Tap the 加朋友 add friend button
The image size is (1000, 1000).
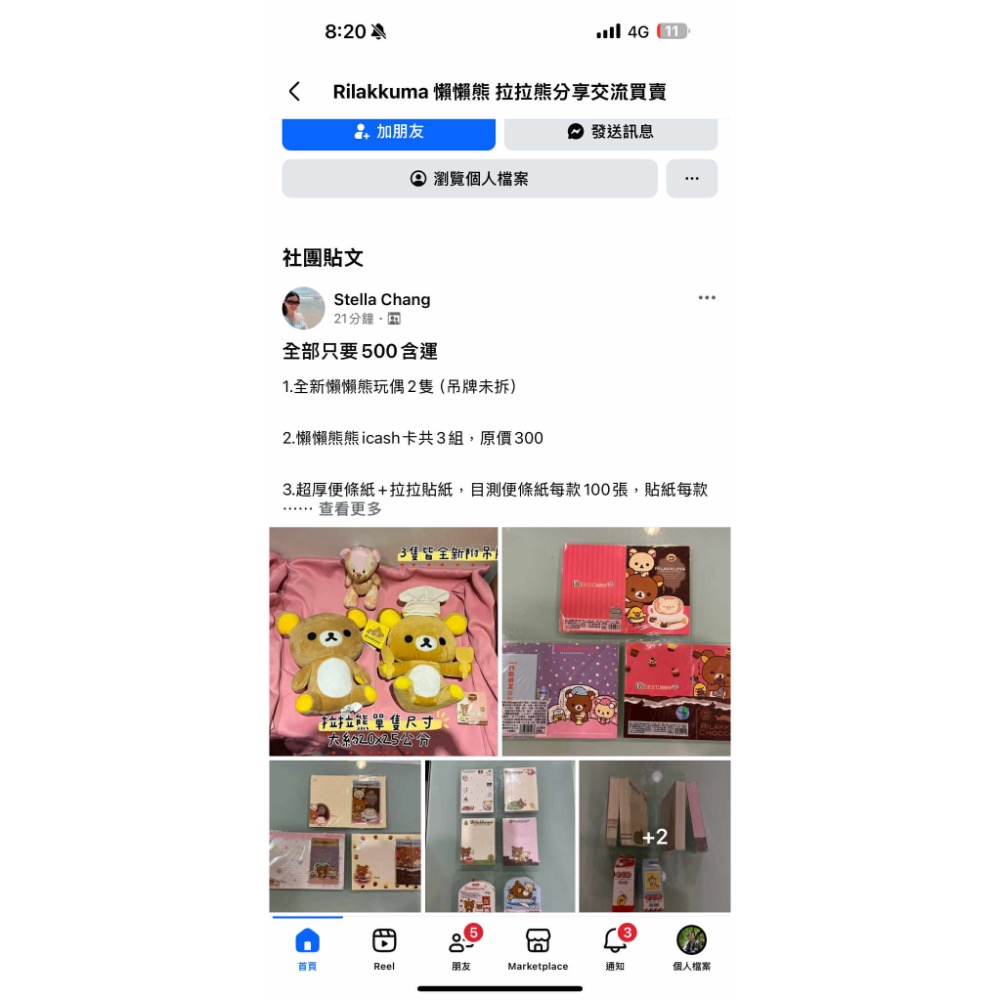pyautogui.click(x=389, y=132)
